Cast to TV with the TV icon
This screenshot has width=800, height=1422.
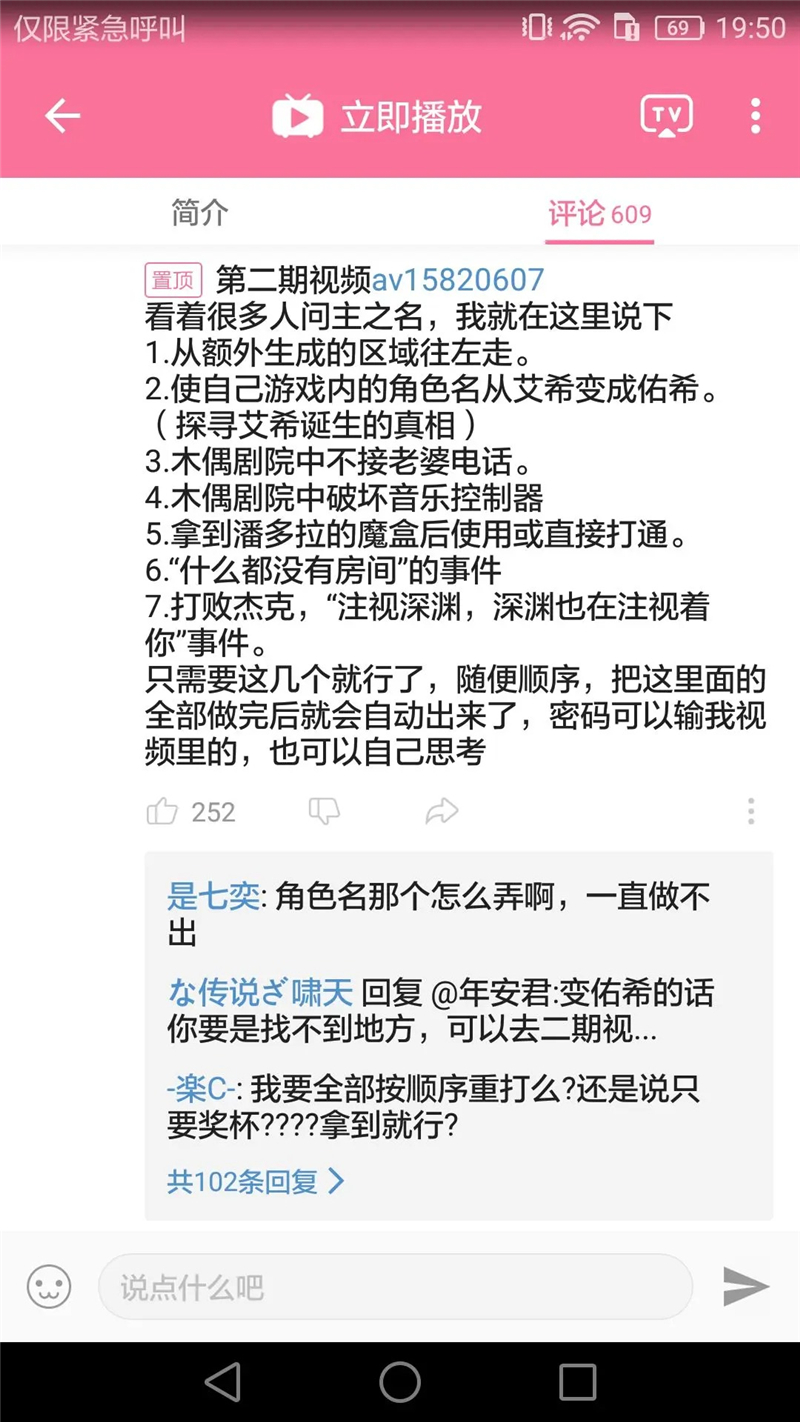[666, 117]
